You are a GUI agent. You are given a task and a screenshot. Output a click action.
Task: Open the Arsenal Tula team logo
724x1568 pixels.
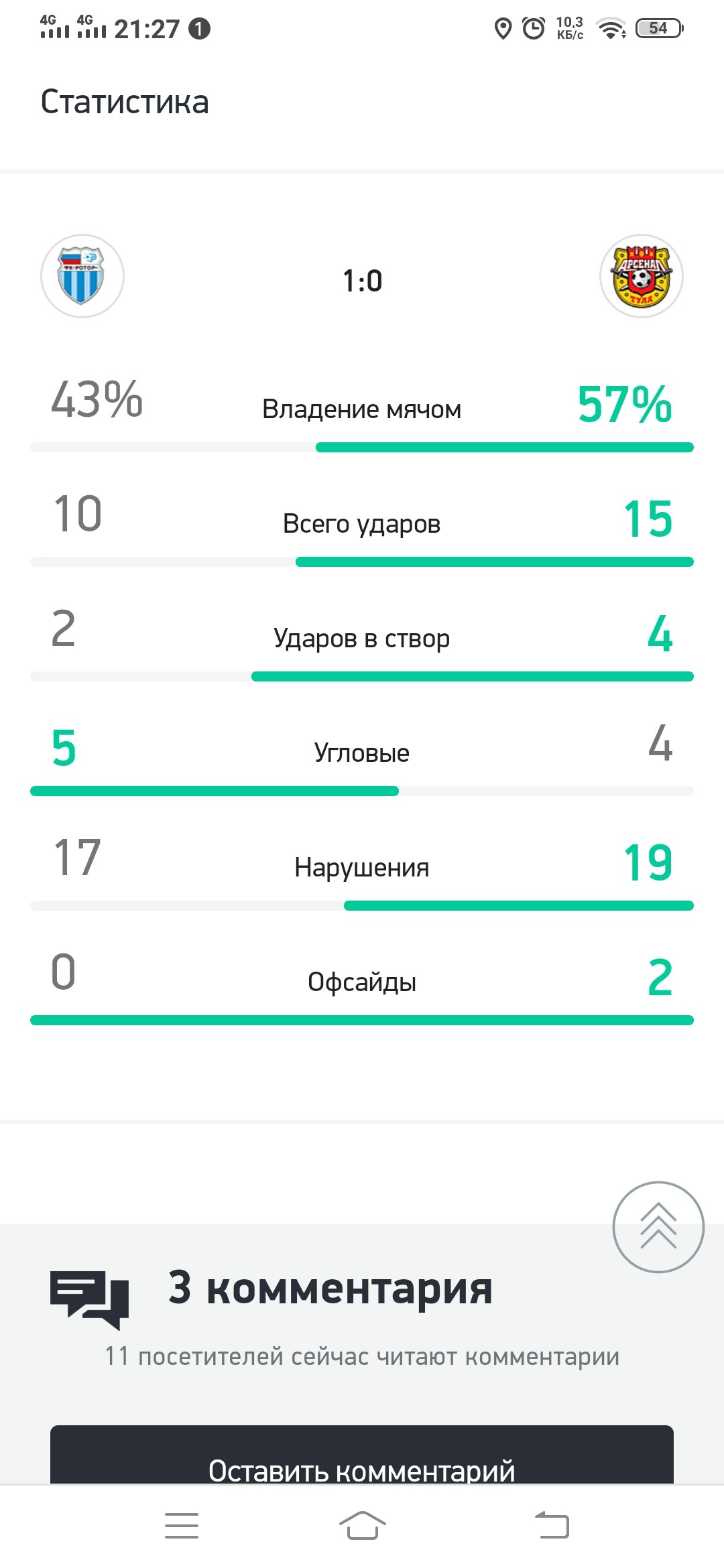tap(641, 275)
